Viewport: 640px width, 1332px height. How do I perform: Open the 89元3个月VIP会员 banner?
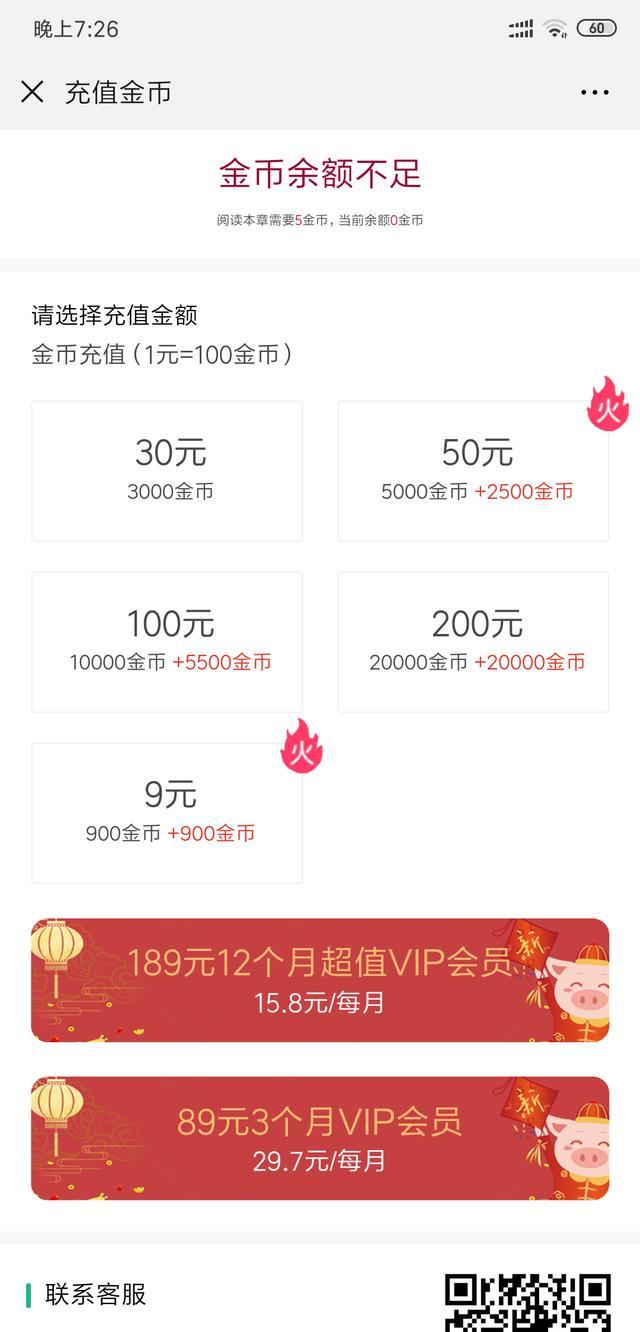click(320, 1138)
